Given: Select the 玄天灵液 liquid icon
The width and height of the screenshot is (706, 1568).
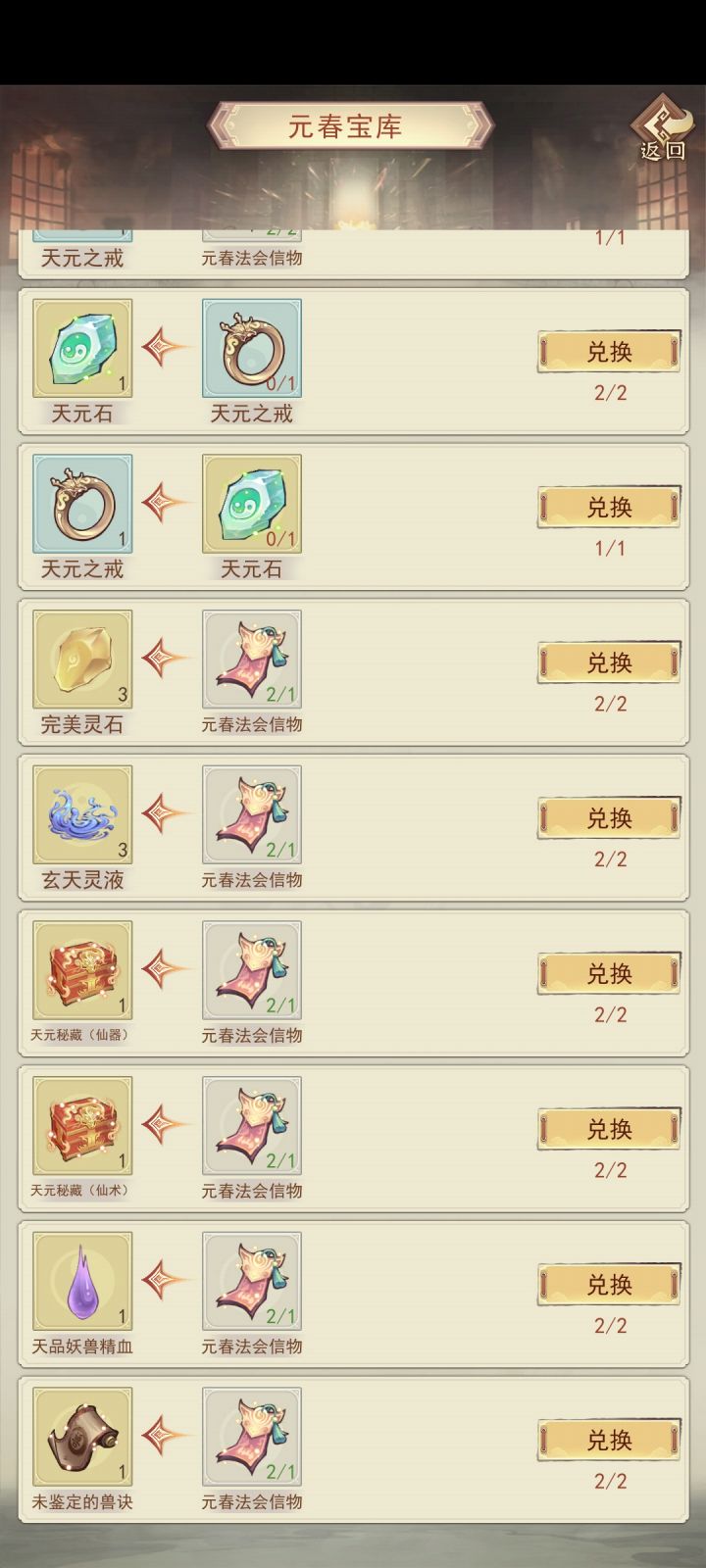Looking at the screenshot, I should 81,815.
